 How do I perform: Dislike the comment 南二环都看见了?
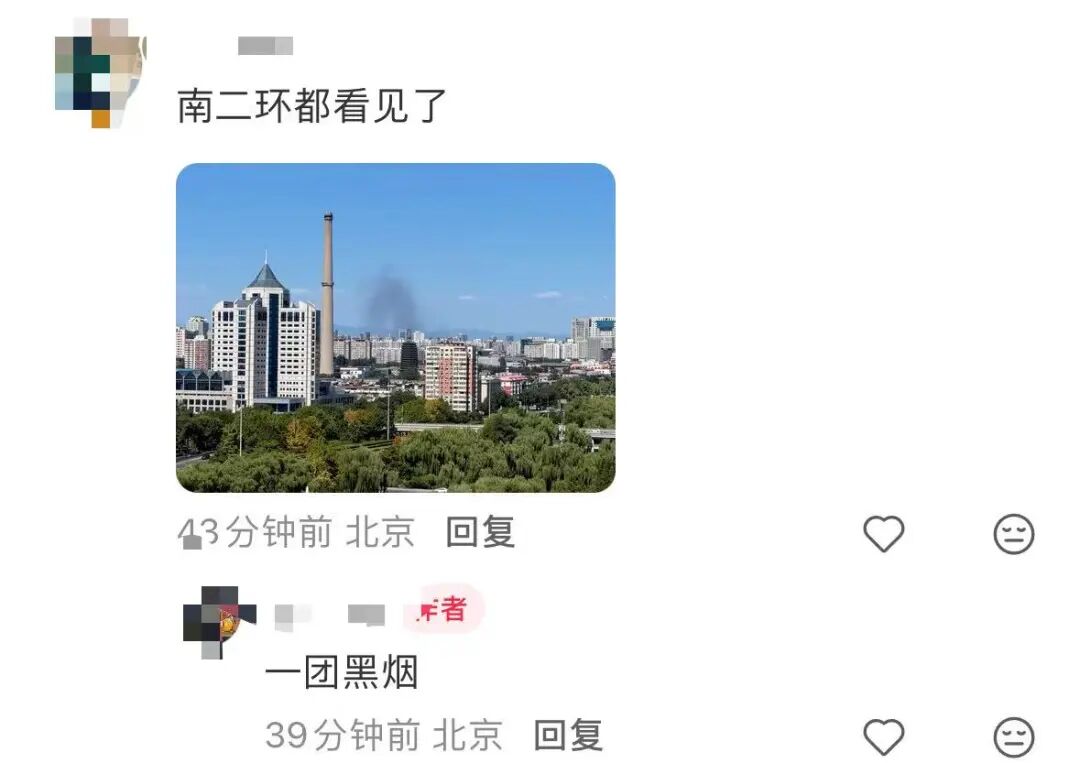[1014, 534]
